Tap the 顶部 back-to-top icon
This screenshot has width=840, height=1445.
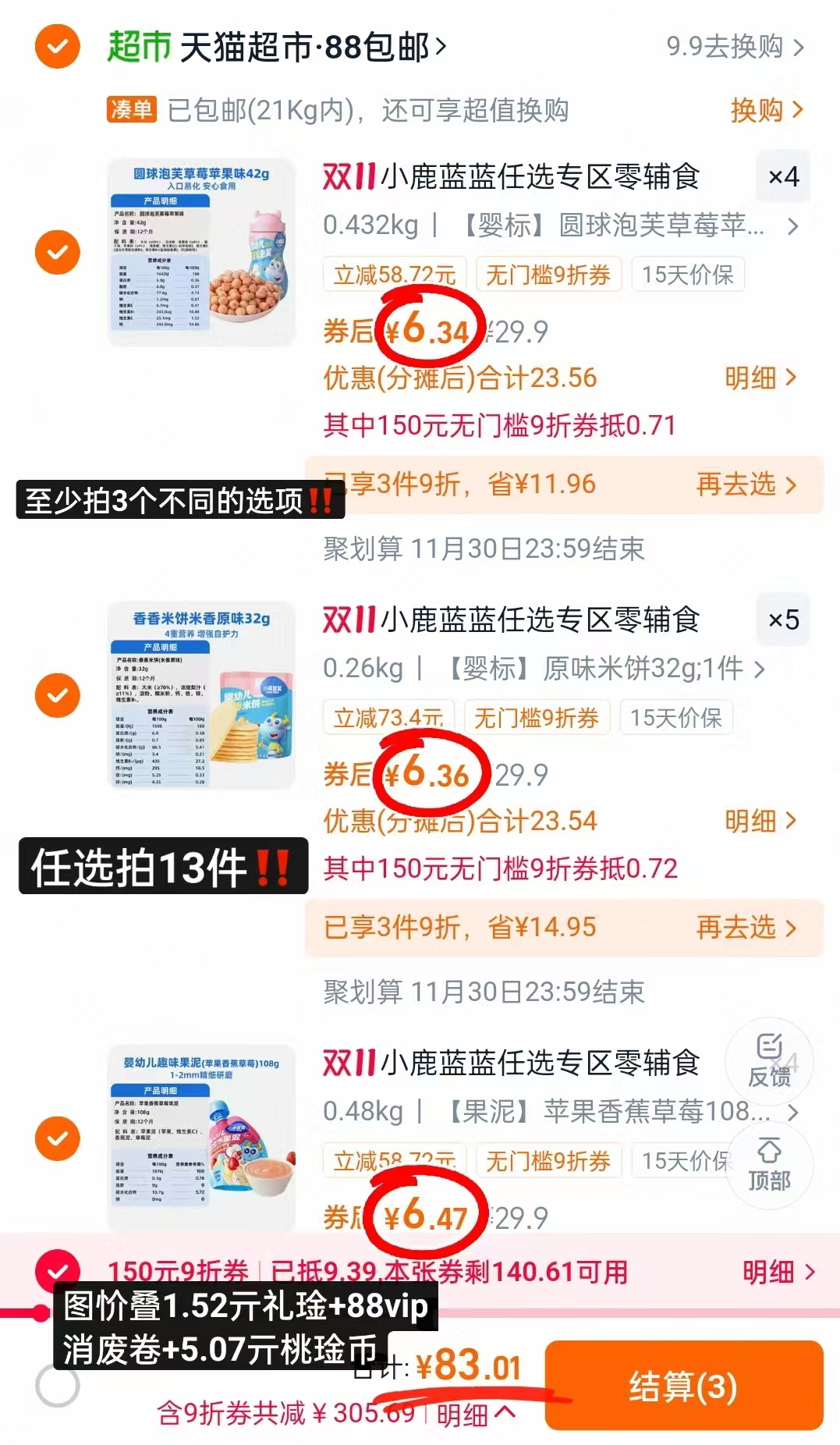pyautogui.click(x=768, y=1166)
